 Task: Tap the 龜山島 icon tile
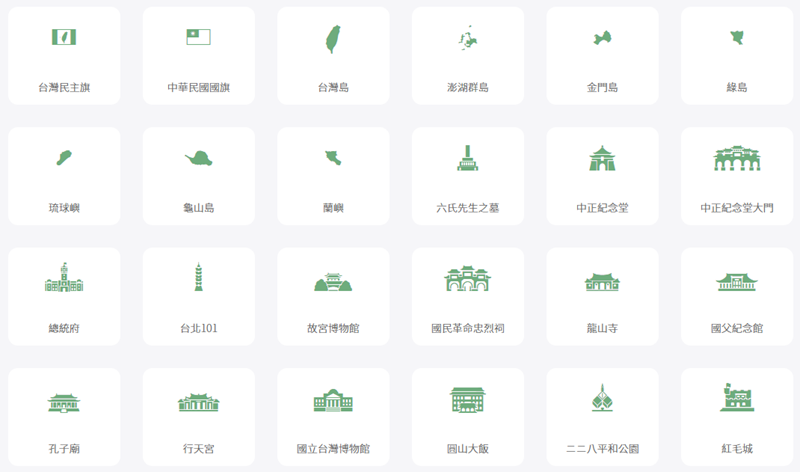198,176
